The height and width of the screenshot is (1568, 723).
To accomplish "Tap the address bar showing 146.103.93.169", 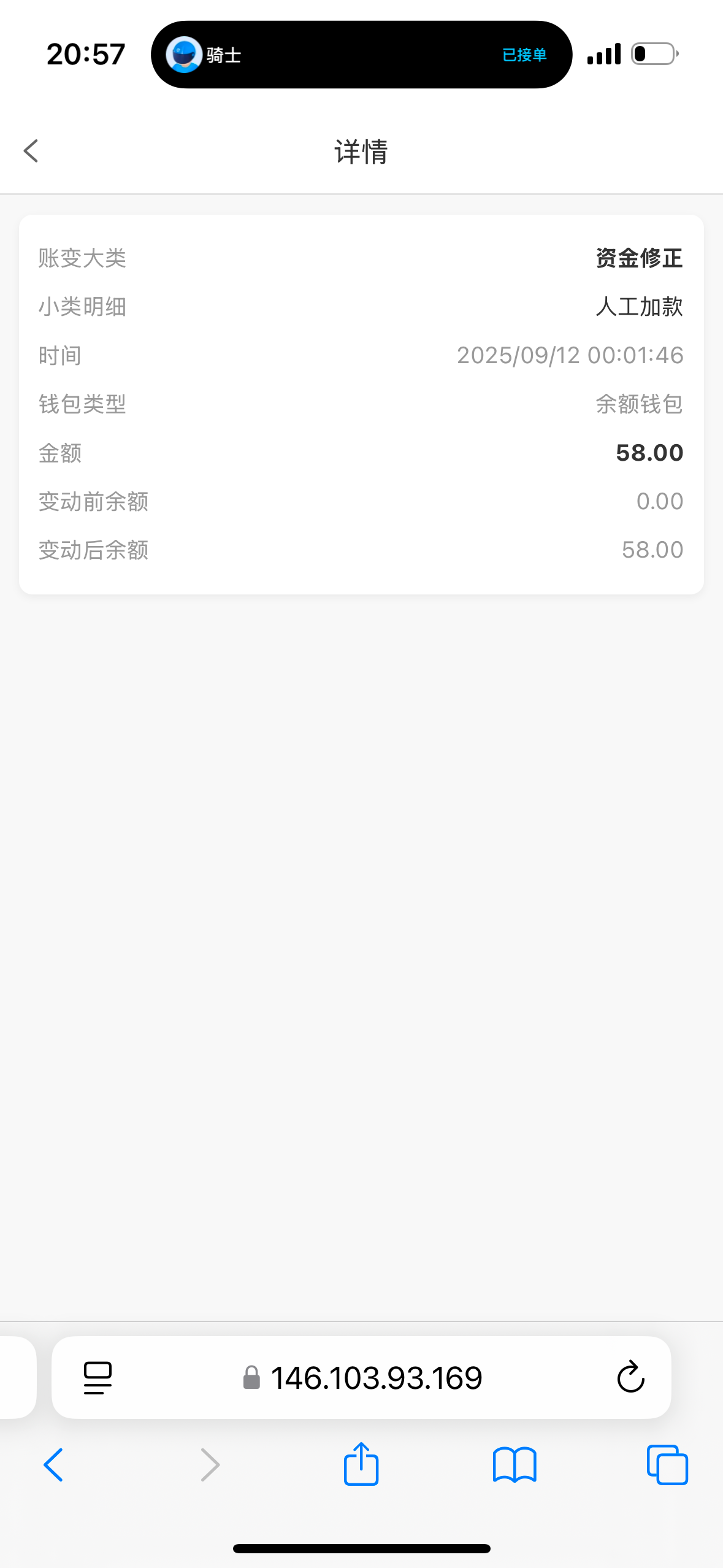I will click(375, 1378).
